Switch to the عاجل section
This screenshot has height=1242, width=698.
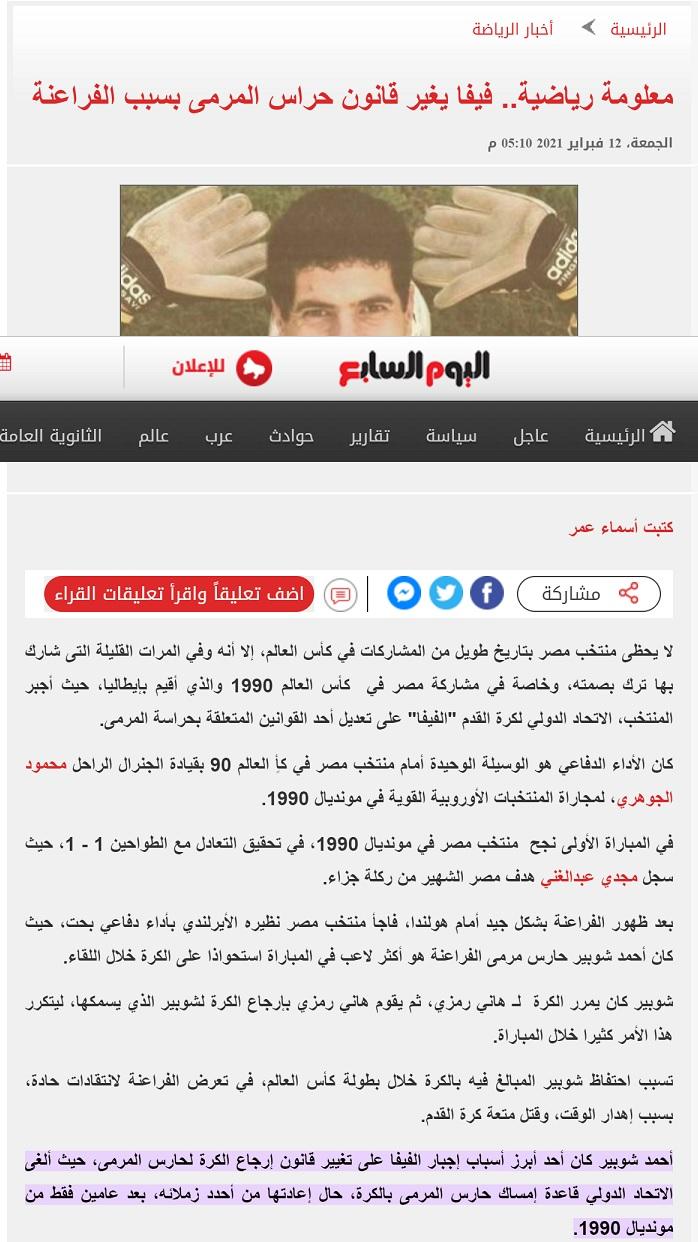(531, 436)
